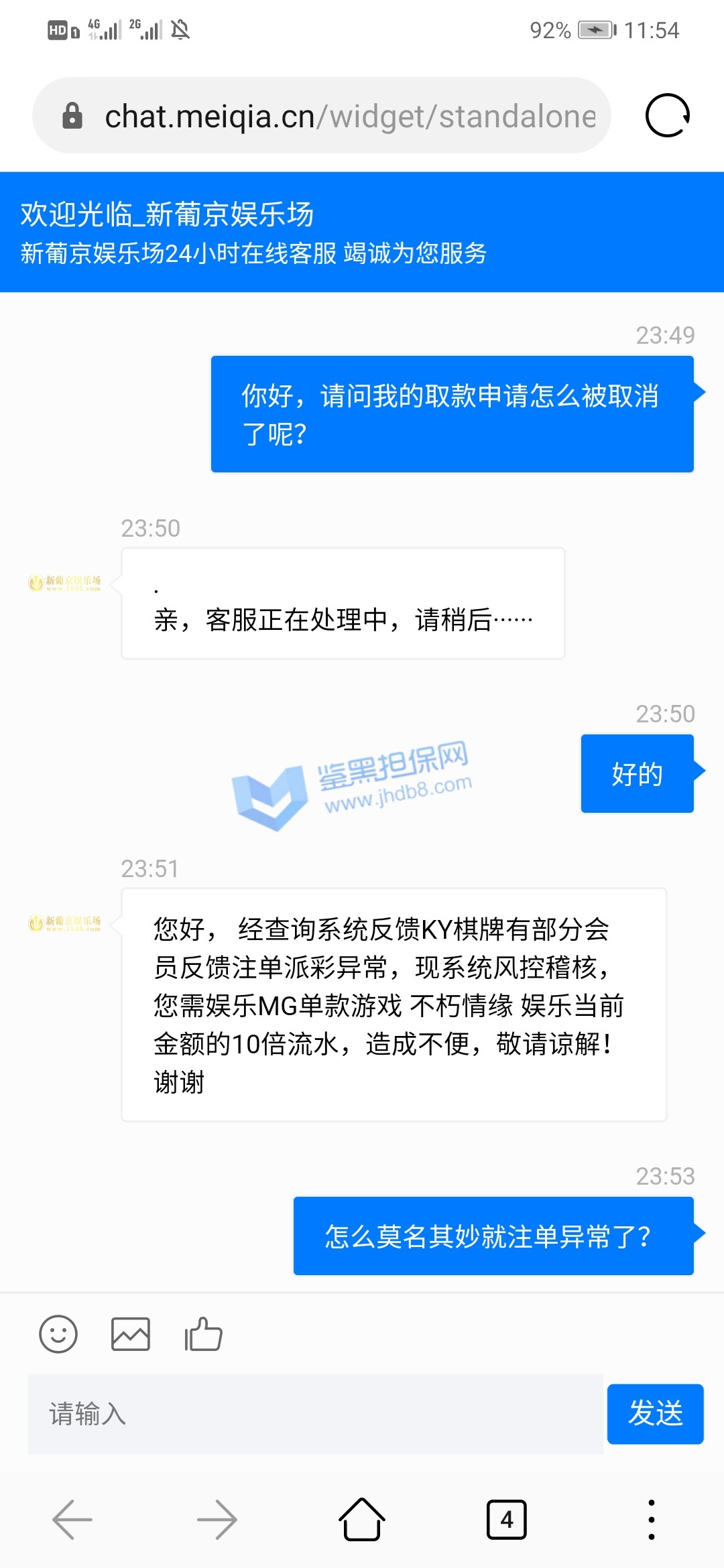
Task: Go back to the previous page
Action: pyautogui.click(x=72, y=1520)
